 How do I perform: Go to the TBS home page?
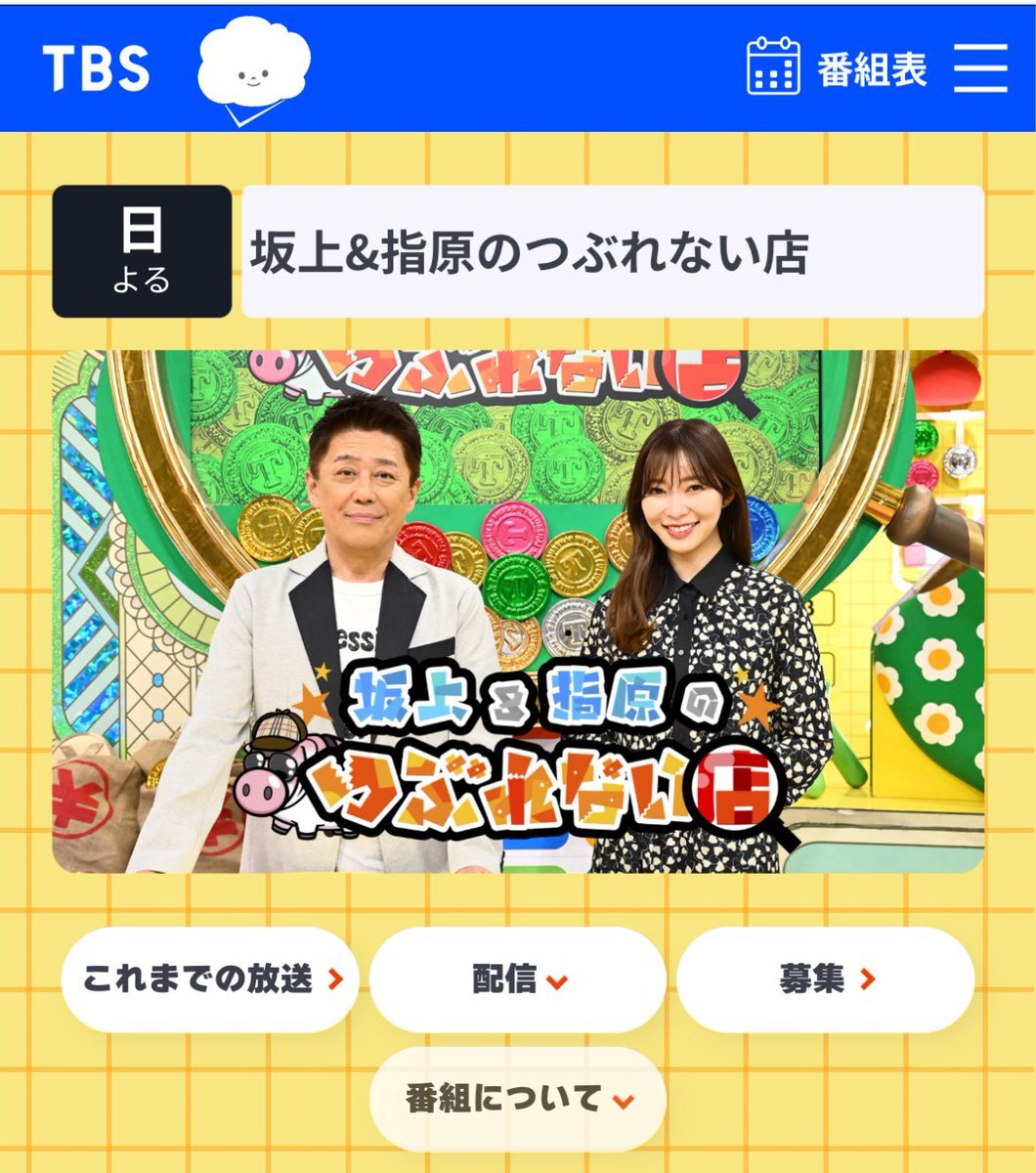(x=96, y=68)
